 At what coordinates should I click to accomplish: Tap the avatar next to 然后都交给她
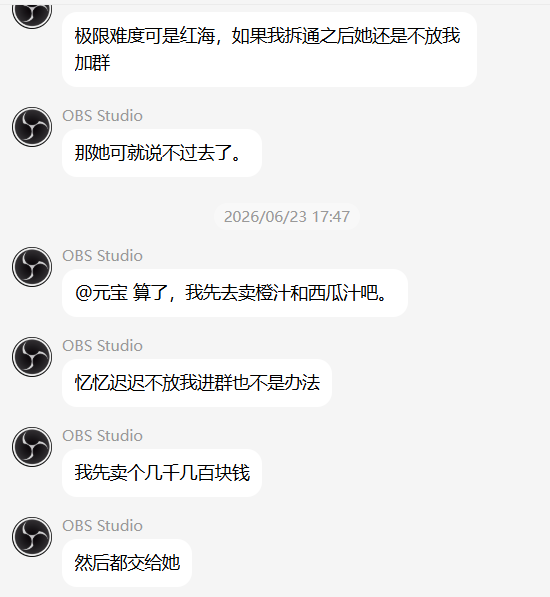coord(32,537)
